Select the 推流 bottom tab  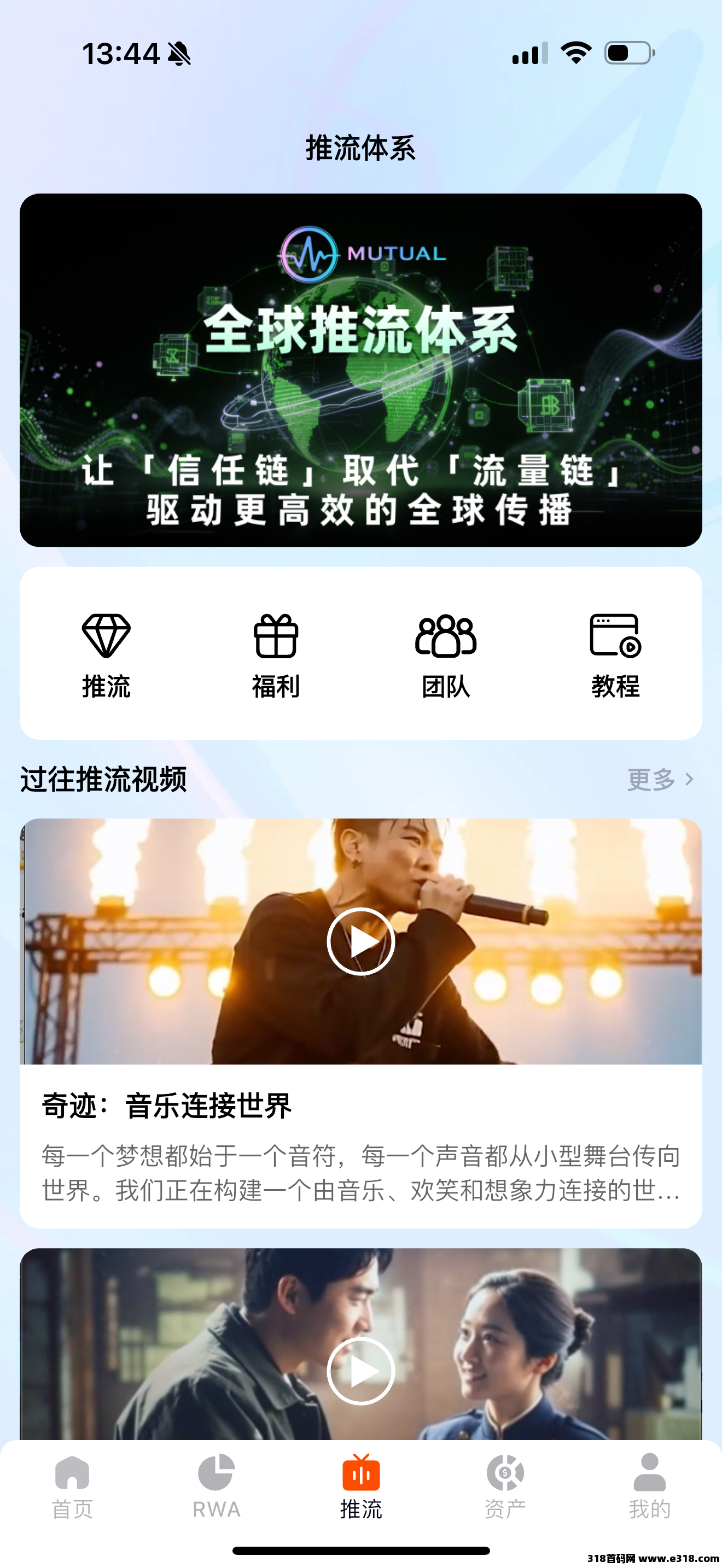coord(360,1485)
